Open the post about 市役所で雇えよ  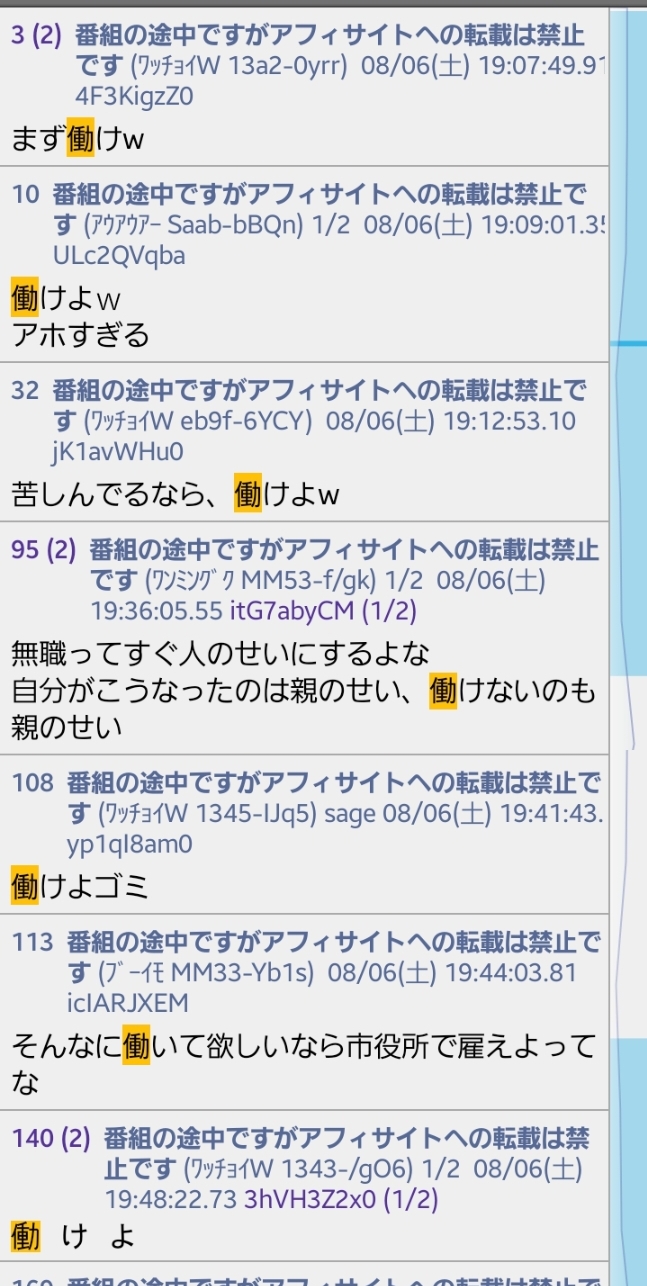click(x=303, y=1064)
